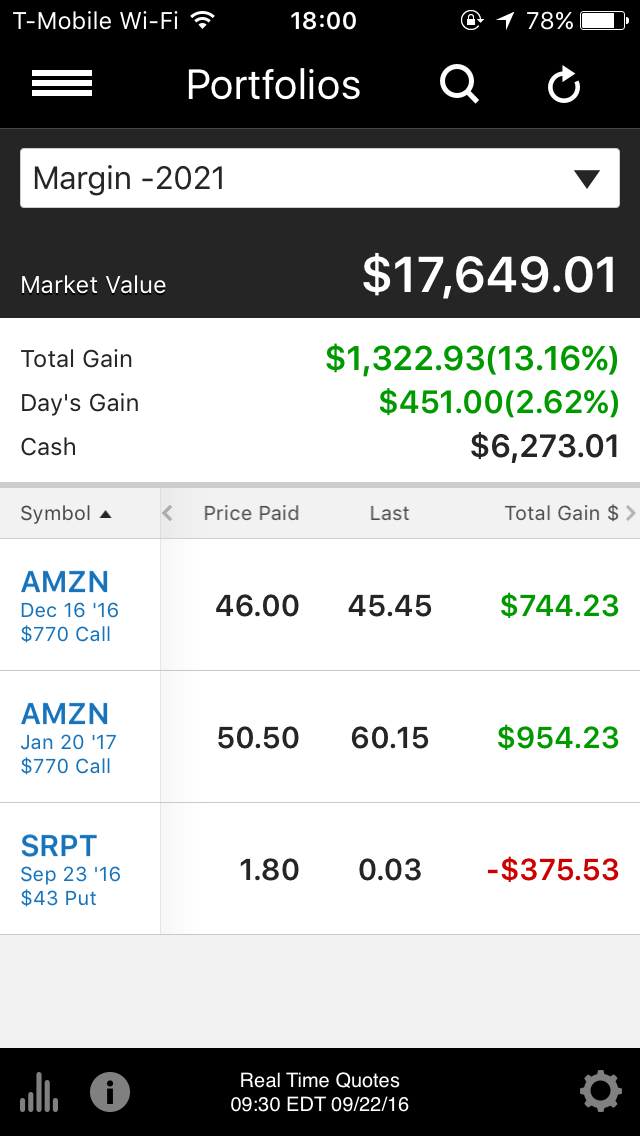Open the bar chart icon in bottom bar

[x=39, y=1092]
